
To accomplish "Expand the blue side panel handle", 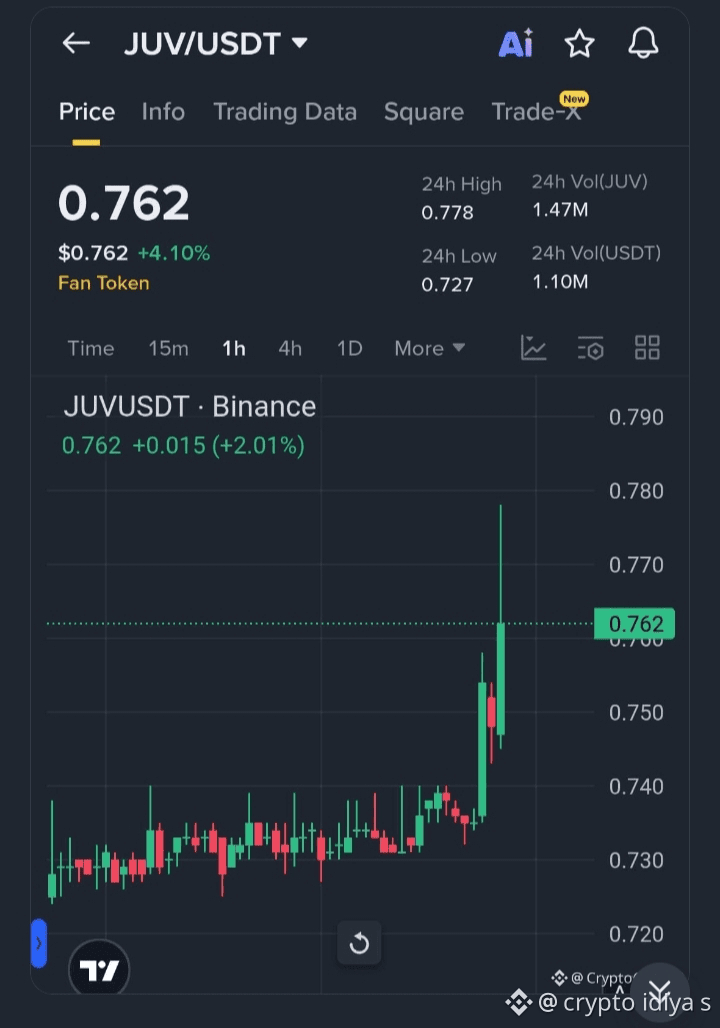I will (x=39, y=943).
